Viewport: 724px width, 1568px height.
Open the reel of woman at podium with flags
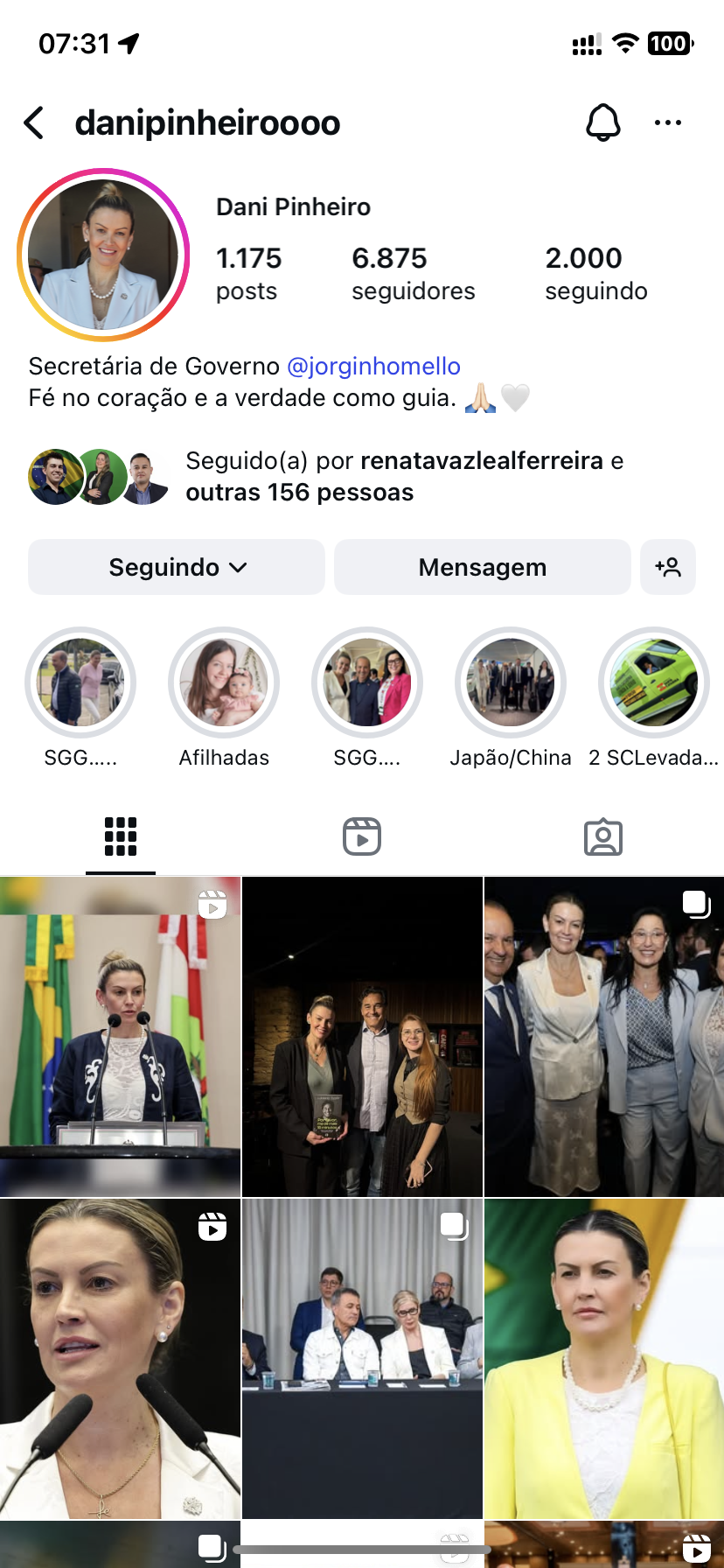120,1036
